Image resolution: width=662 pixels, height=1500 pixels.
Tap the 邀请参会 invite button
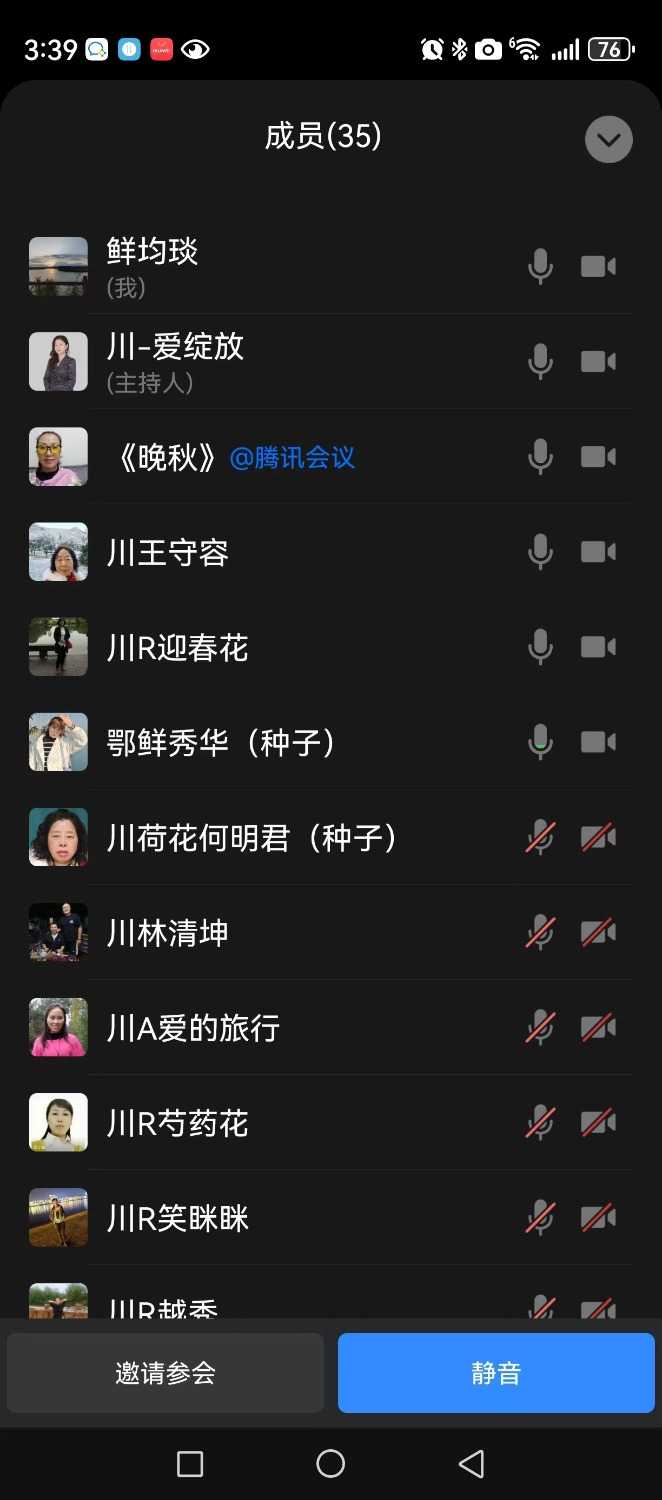click(165, 1373)
